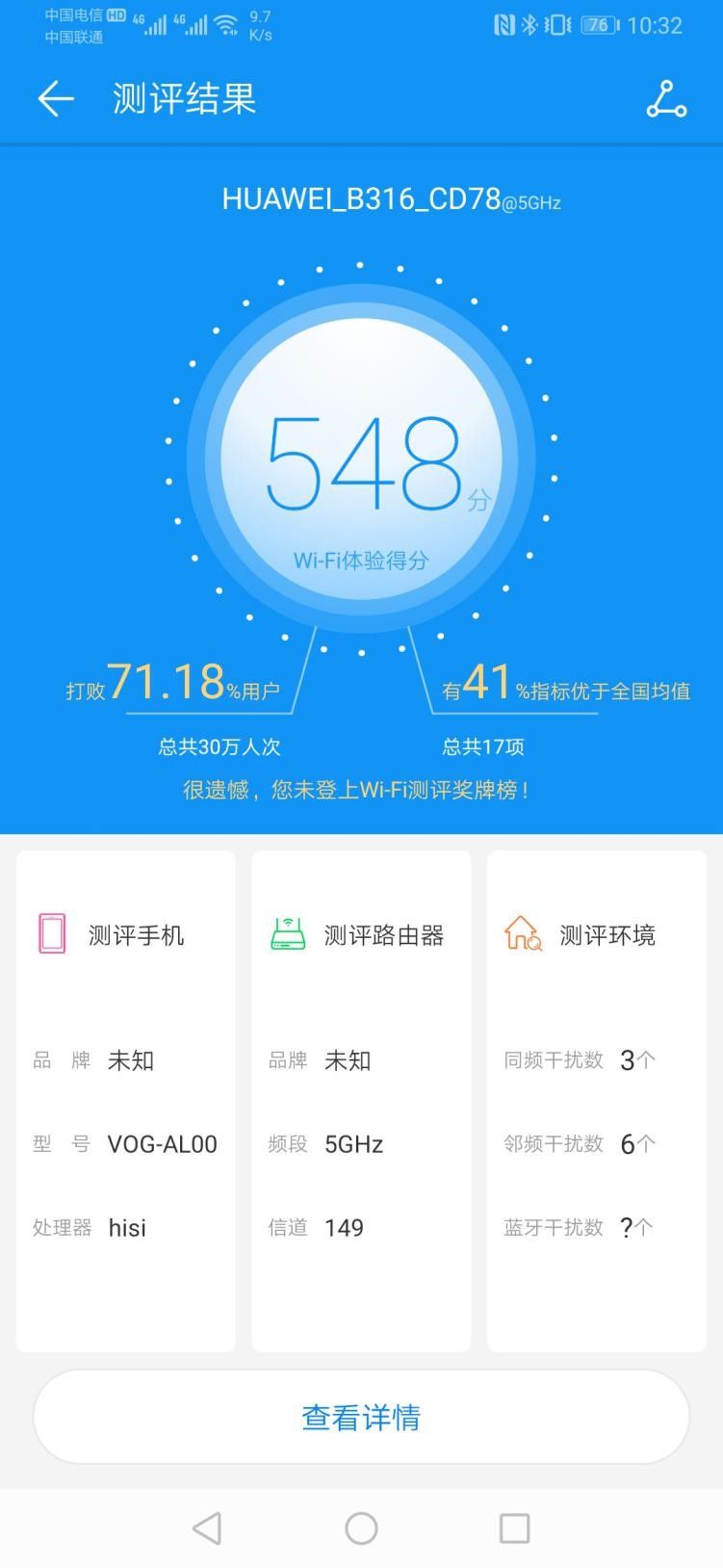
Task: Open the 测评手机 card
Action: 126,1101
